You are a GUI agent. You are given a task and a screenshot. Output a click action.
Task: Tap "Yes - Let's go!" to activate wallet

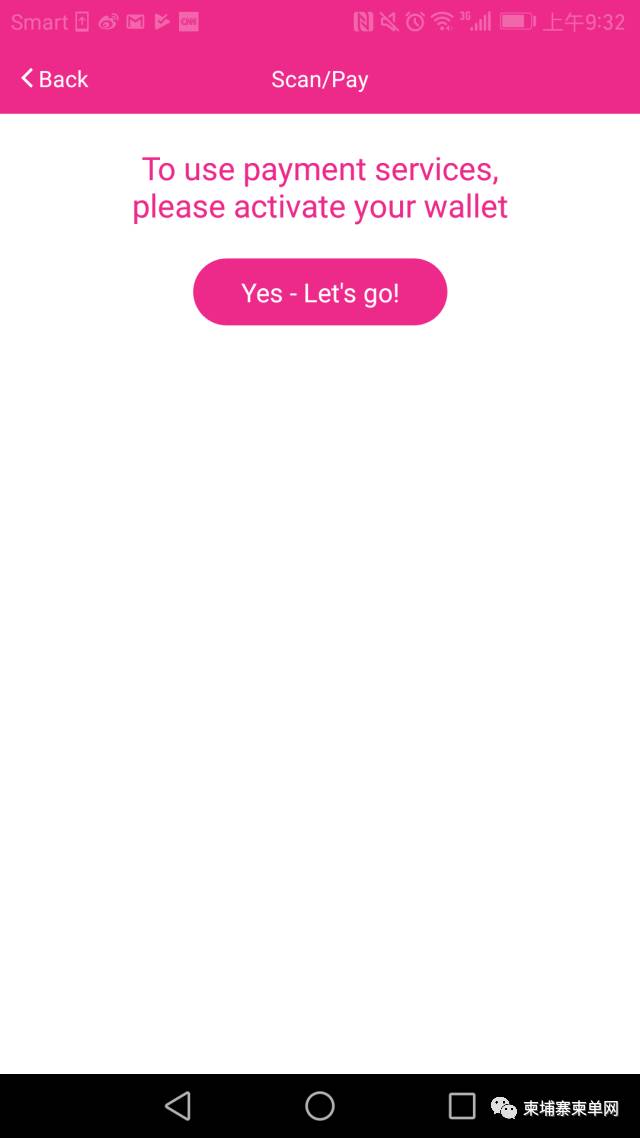pos(320,292)
